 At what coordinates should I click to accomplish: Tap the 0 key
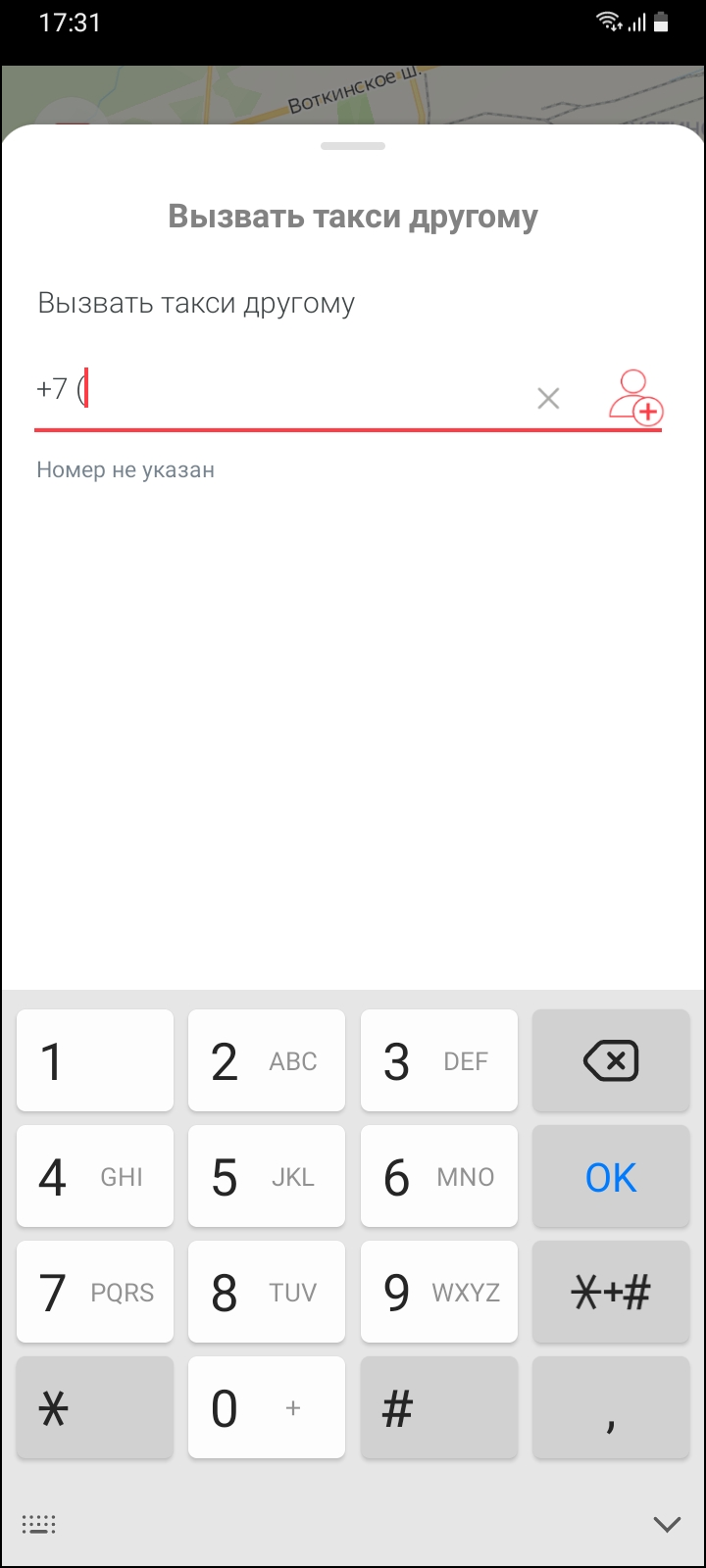coord(267,1407)
